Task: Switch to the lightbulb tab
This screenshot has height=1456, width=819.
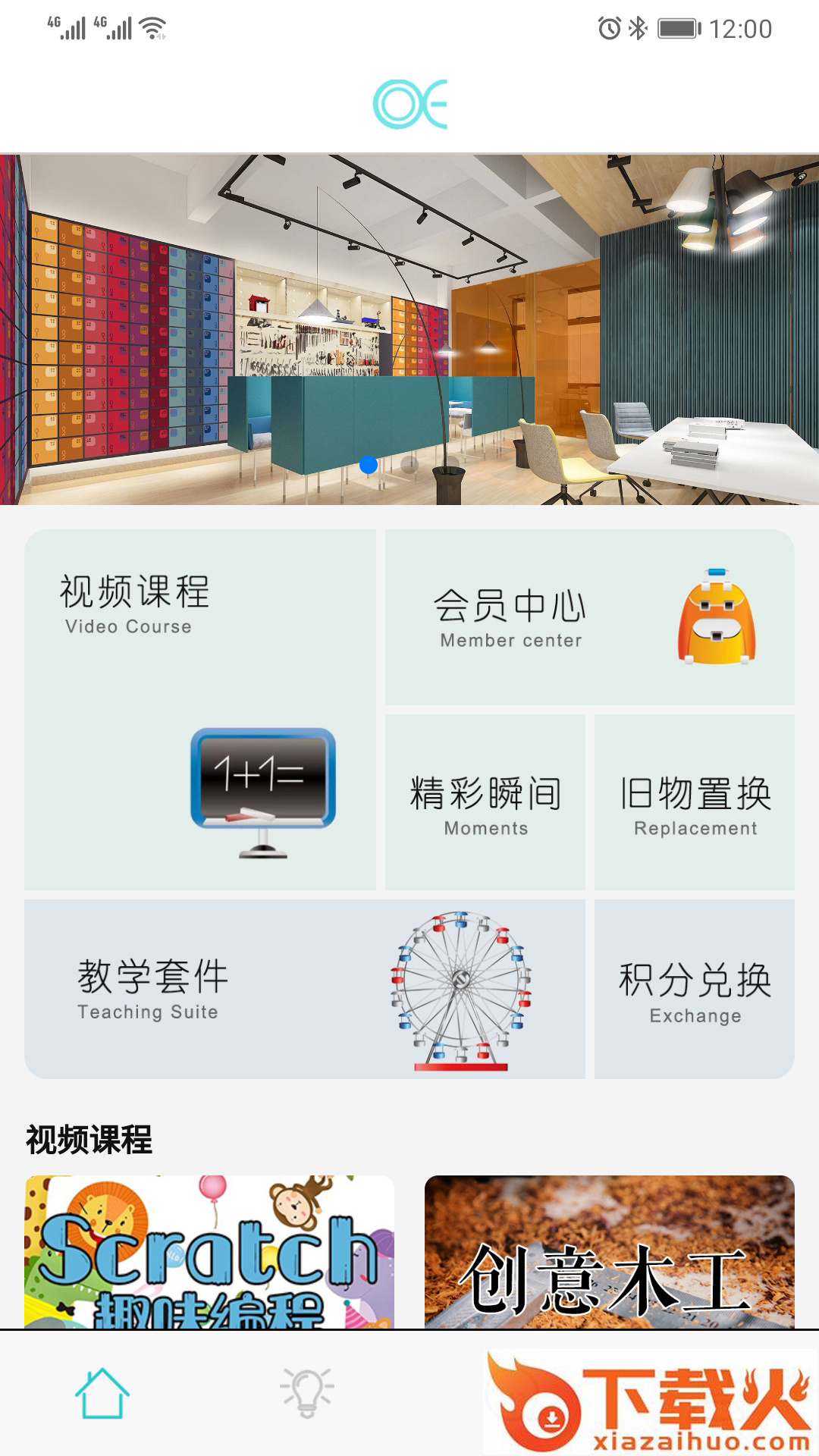Action: [307, 1394]
